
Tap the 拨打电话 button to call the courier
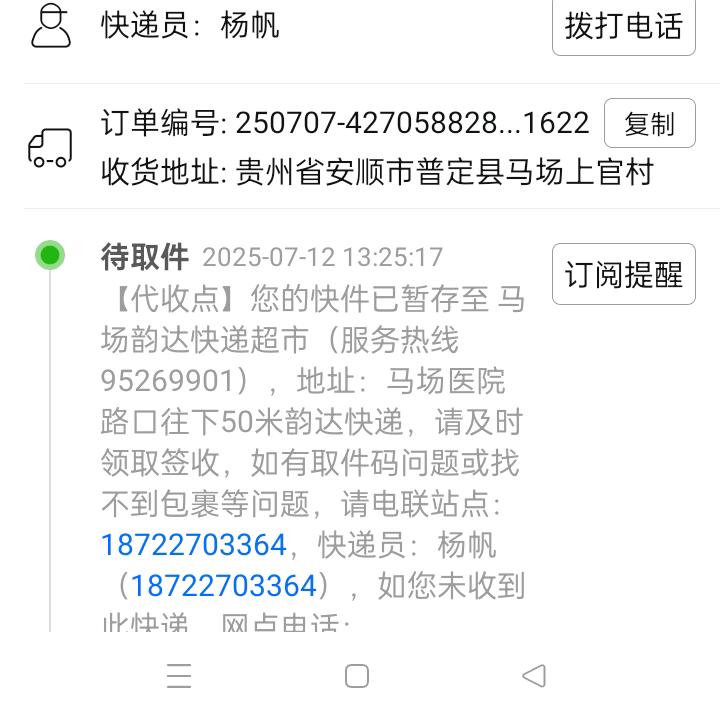point(623,25)
